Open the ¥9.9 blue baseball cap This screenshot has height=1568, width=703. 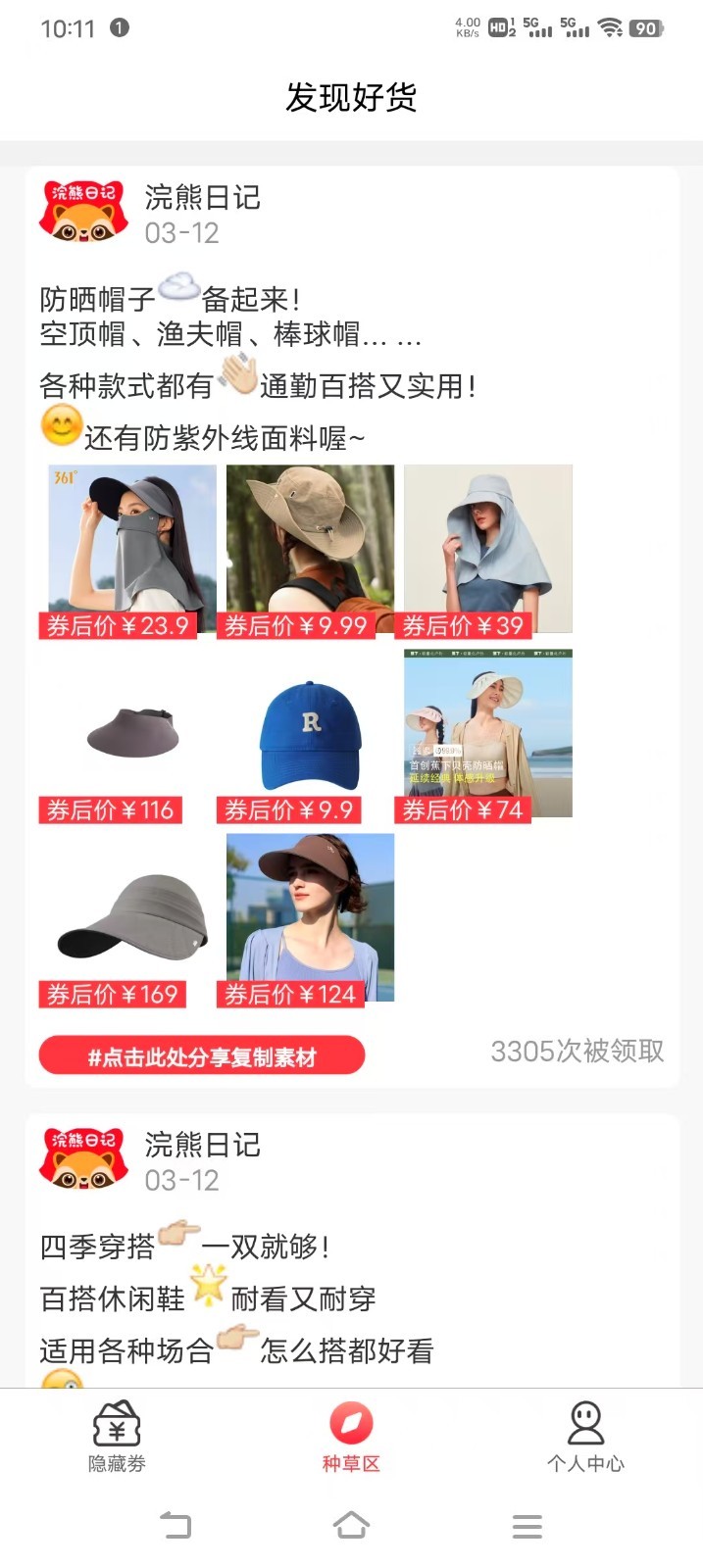pos(310,736)
